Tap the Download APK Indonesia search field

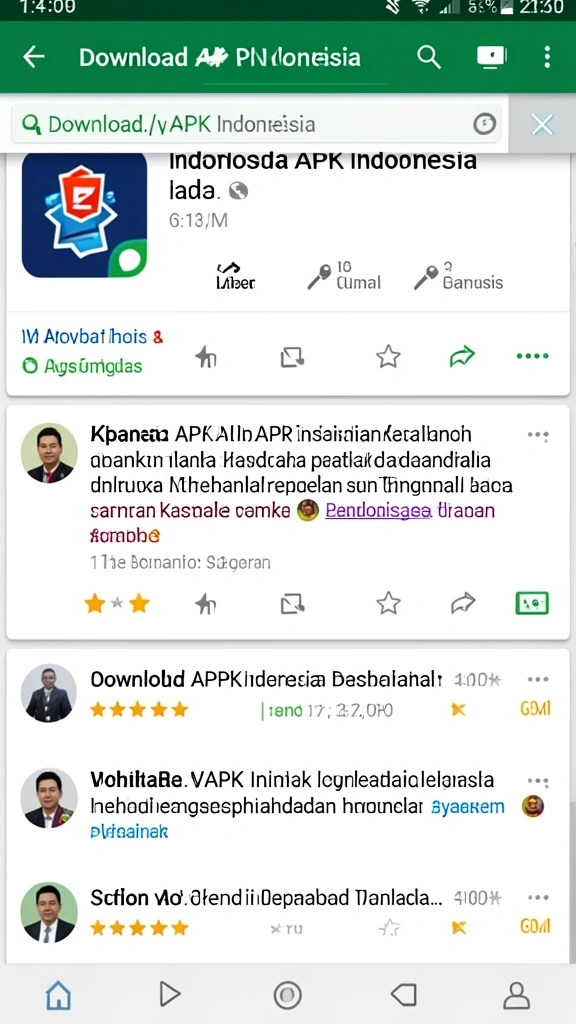point(256,123)
